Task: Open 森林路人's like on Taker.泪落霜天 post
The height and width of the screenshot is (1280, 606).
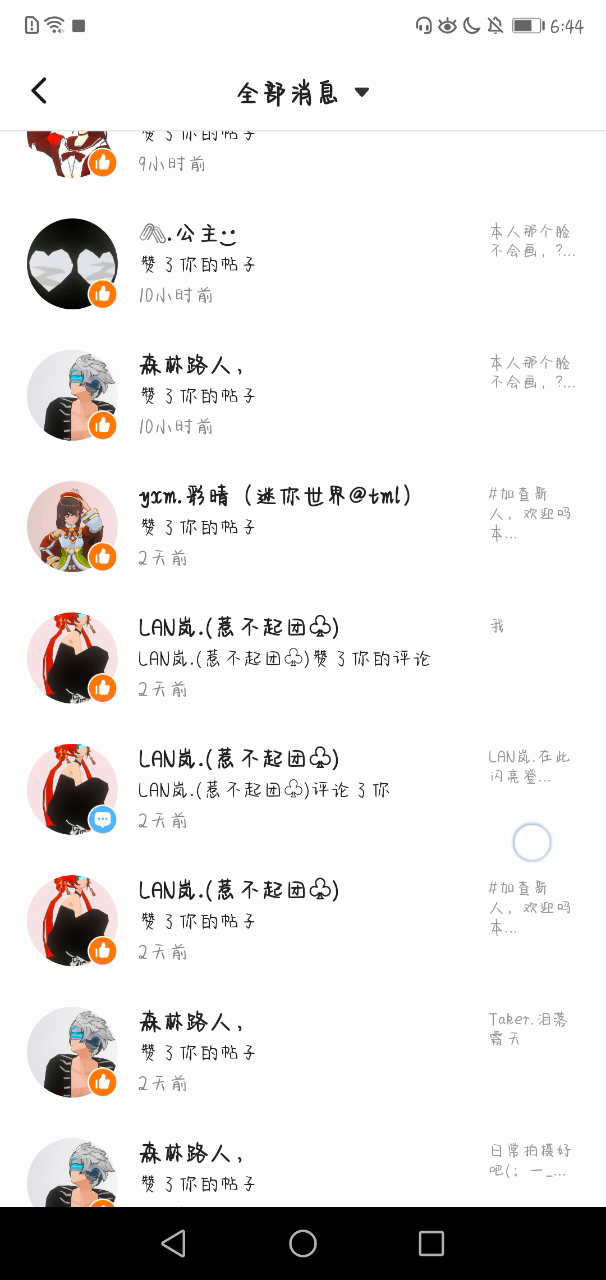Action: point(300,1052)
